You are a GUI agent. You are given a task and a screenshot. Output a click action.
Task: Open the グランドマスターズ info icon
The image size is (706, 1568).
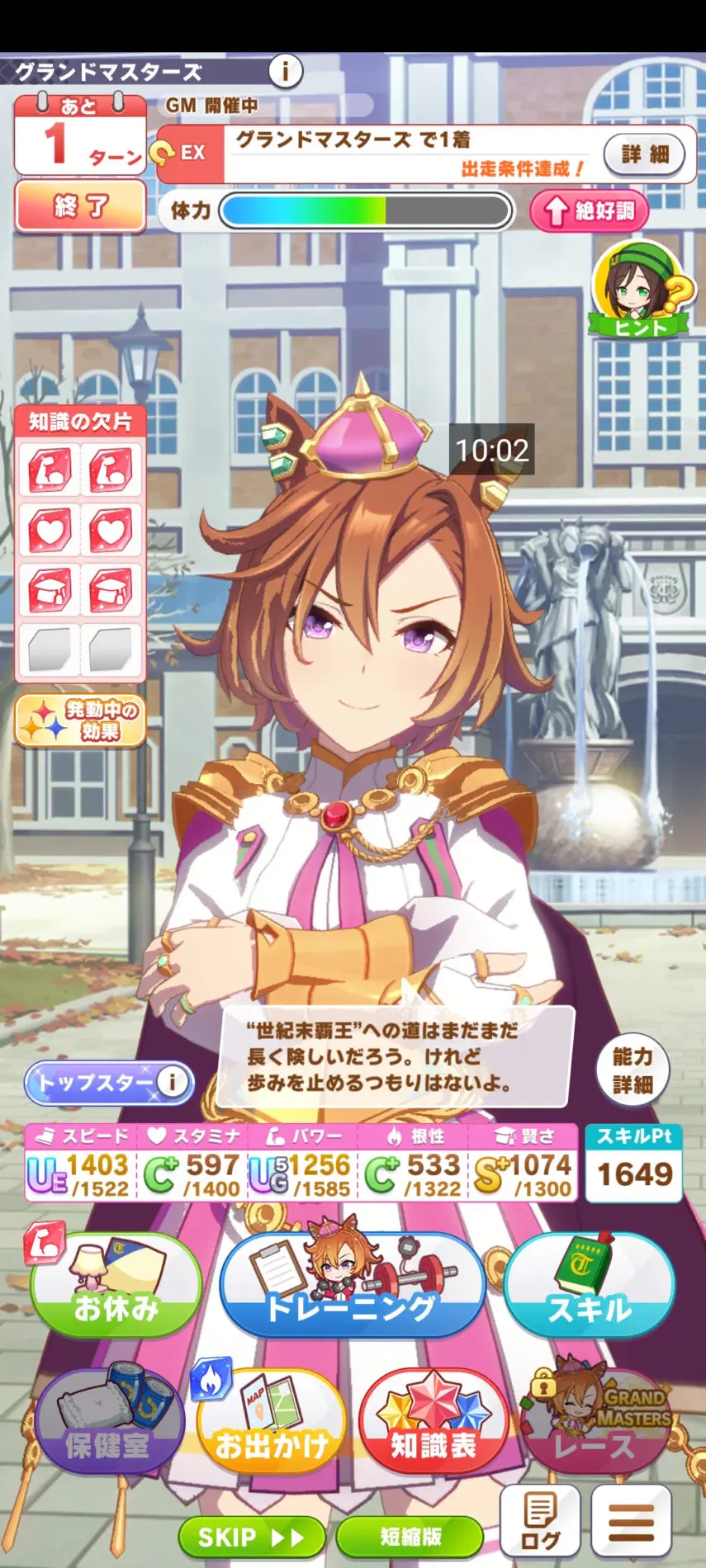click(x=286, y=71)
